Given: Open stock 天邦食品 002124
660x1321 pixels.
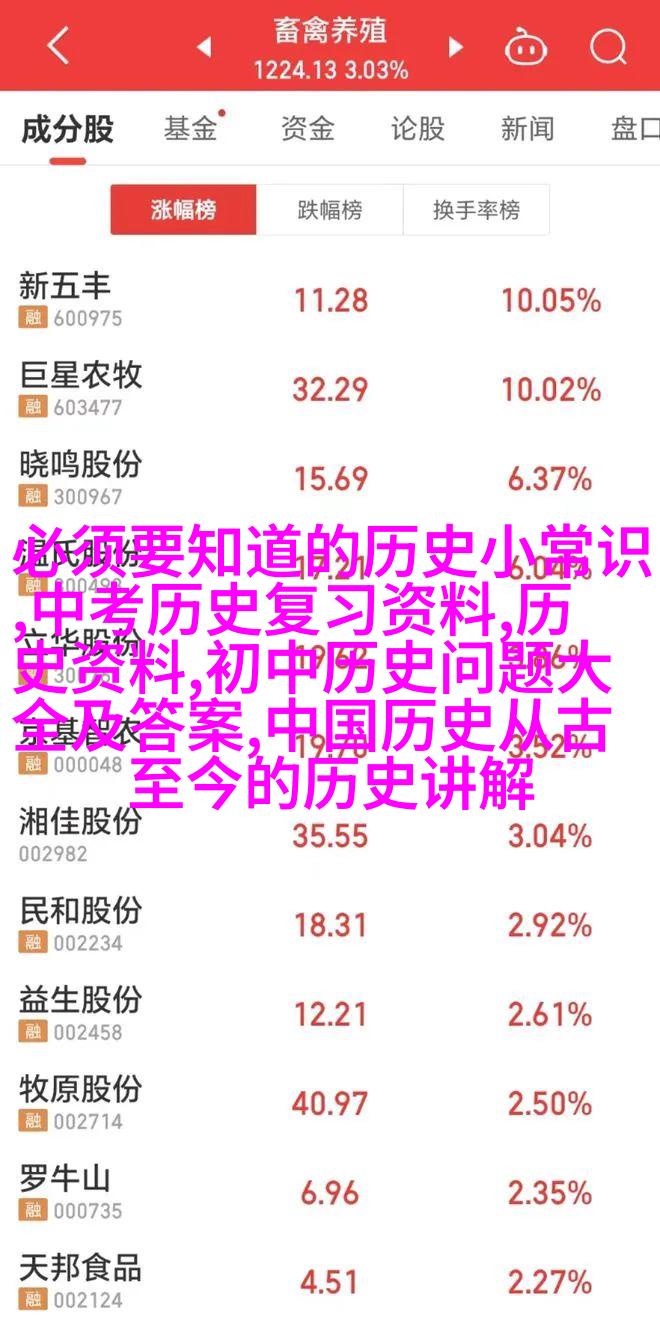Looking at the screenshot, I should (x=330, y=1279).
